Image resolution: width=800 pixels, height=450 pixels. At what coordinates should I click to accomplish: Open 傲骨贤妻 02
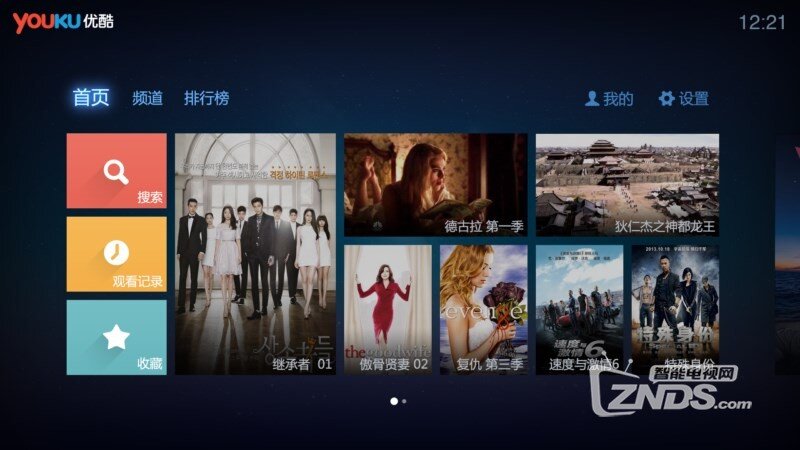click(x=388, y=309)
